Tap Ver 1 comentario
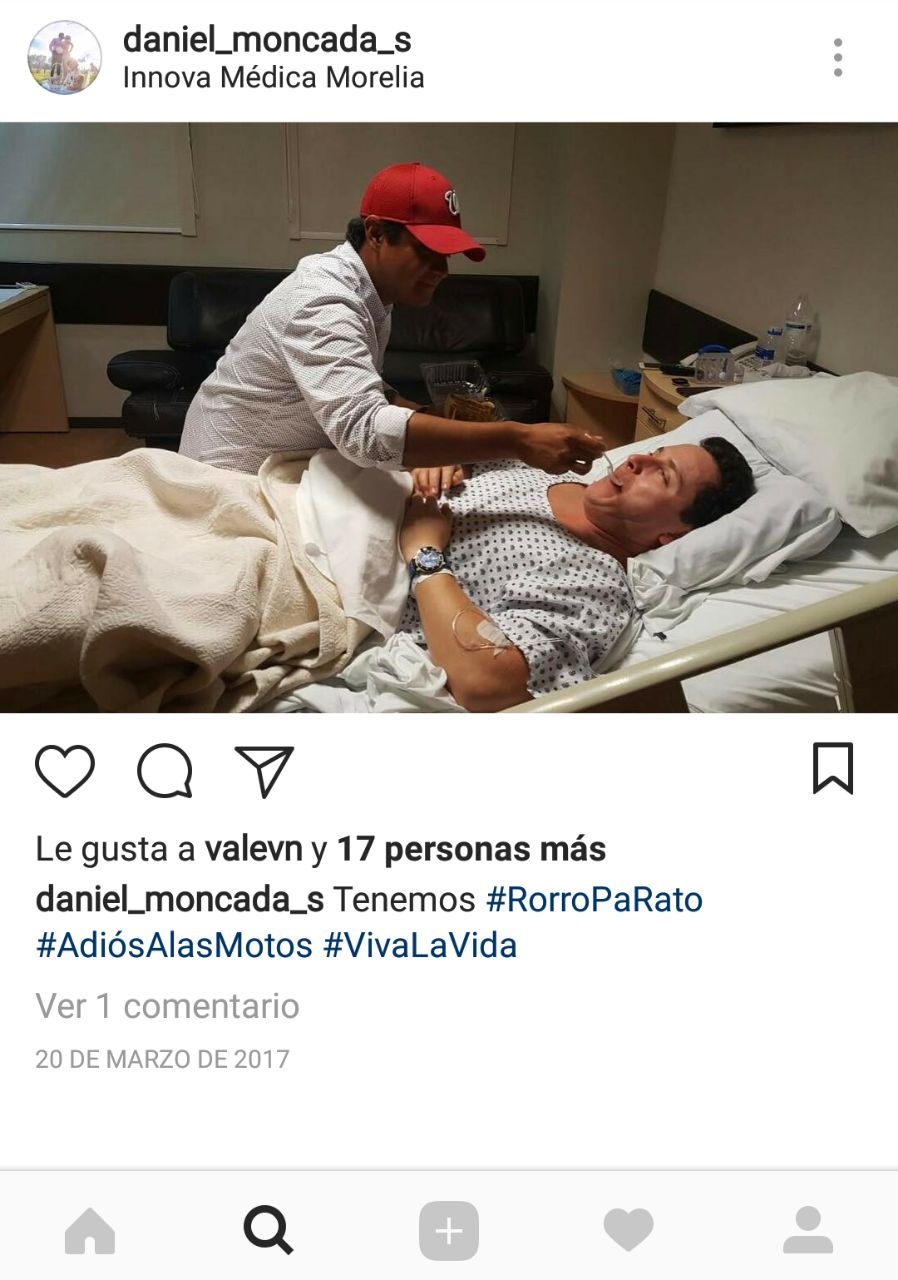The height and width of the screenshot is (1280, 898). point(167,1006)
